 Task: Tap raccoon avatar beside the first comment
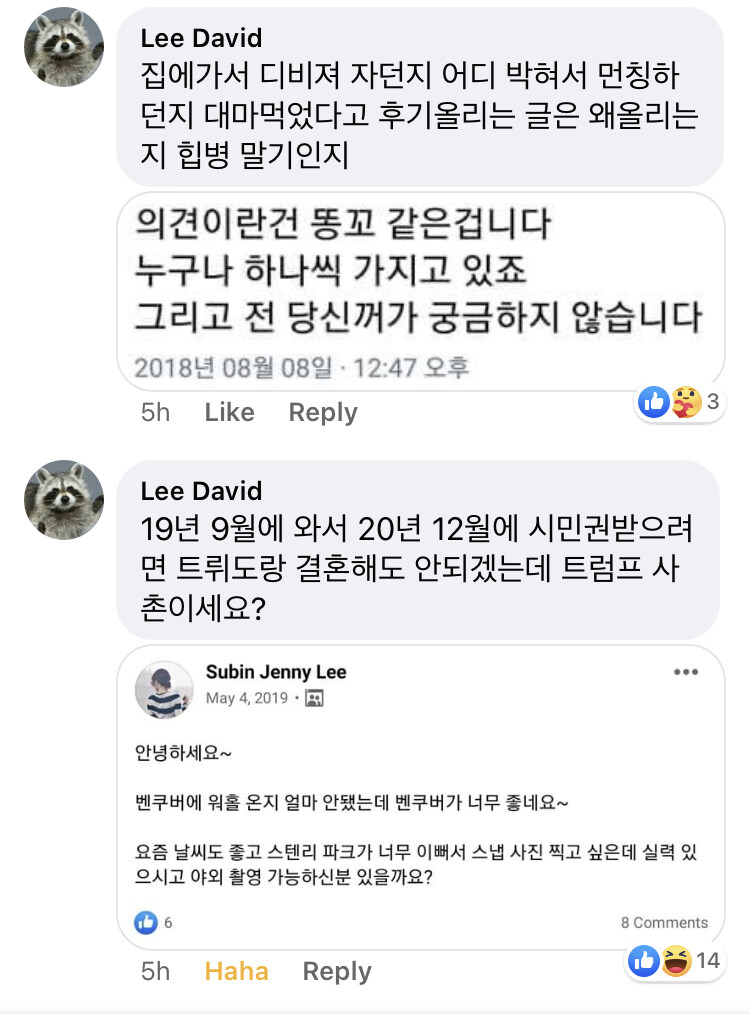(64, 47)
